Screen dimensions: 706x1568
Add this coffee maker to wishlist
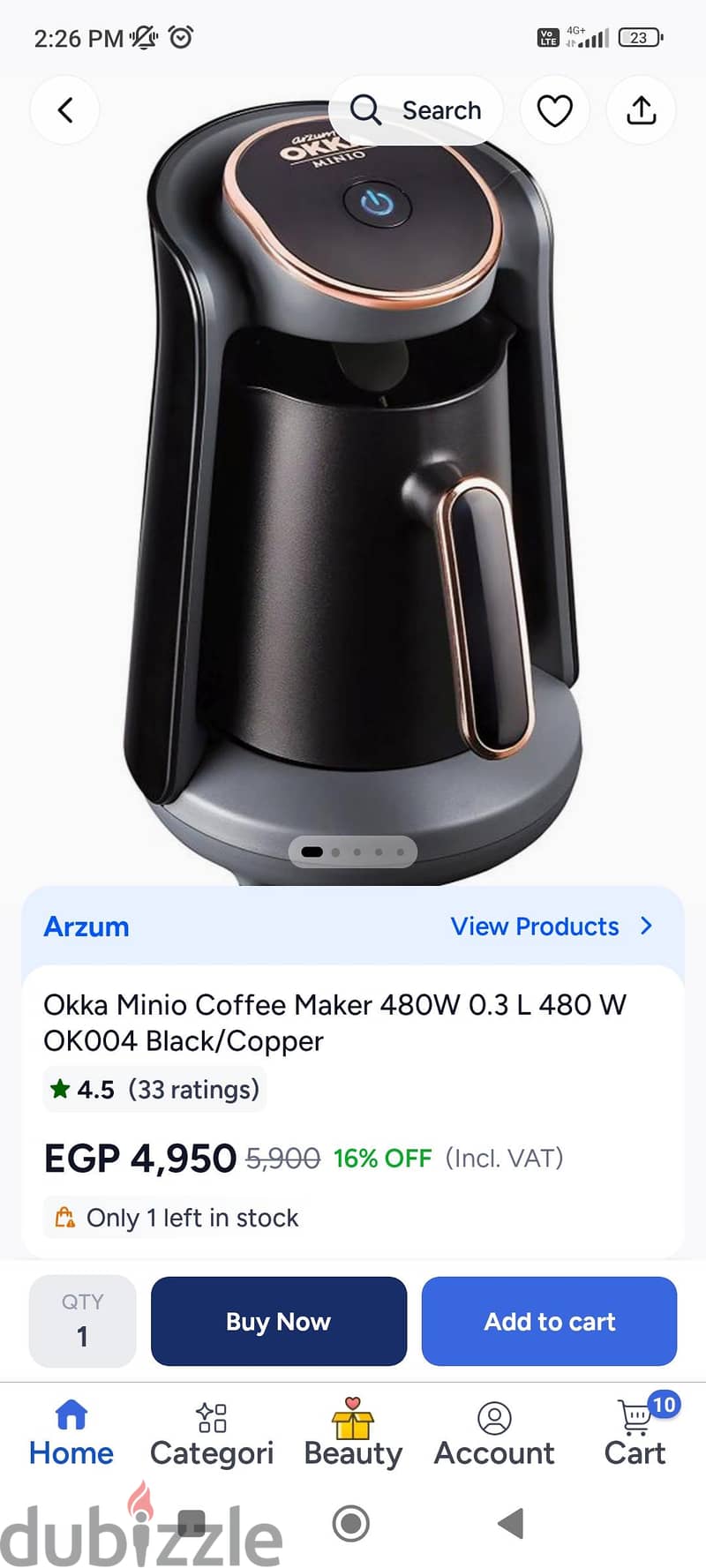point(555,110)
